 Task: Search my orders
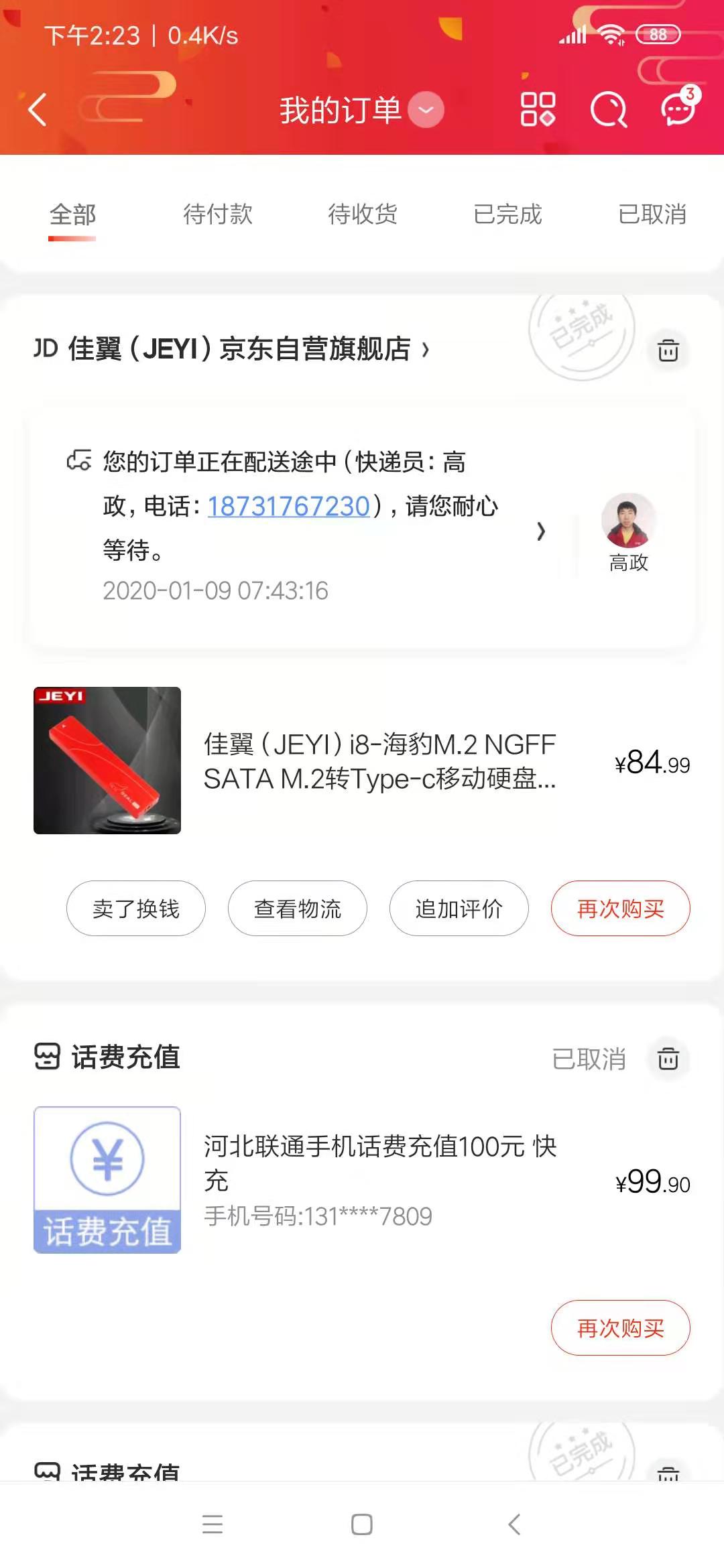click(608, 110)
